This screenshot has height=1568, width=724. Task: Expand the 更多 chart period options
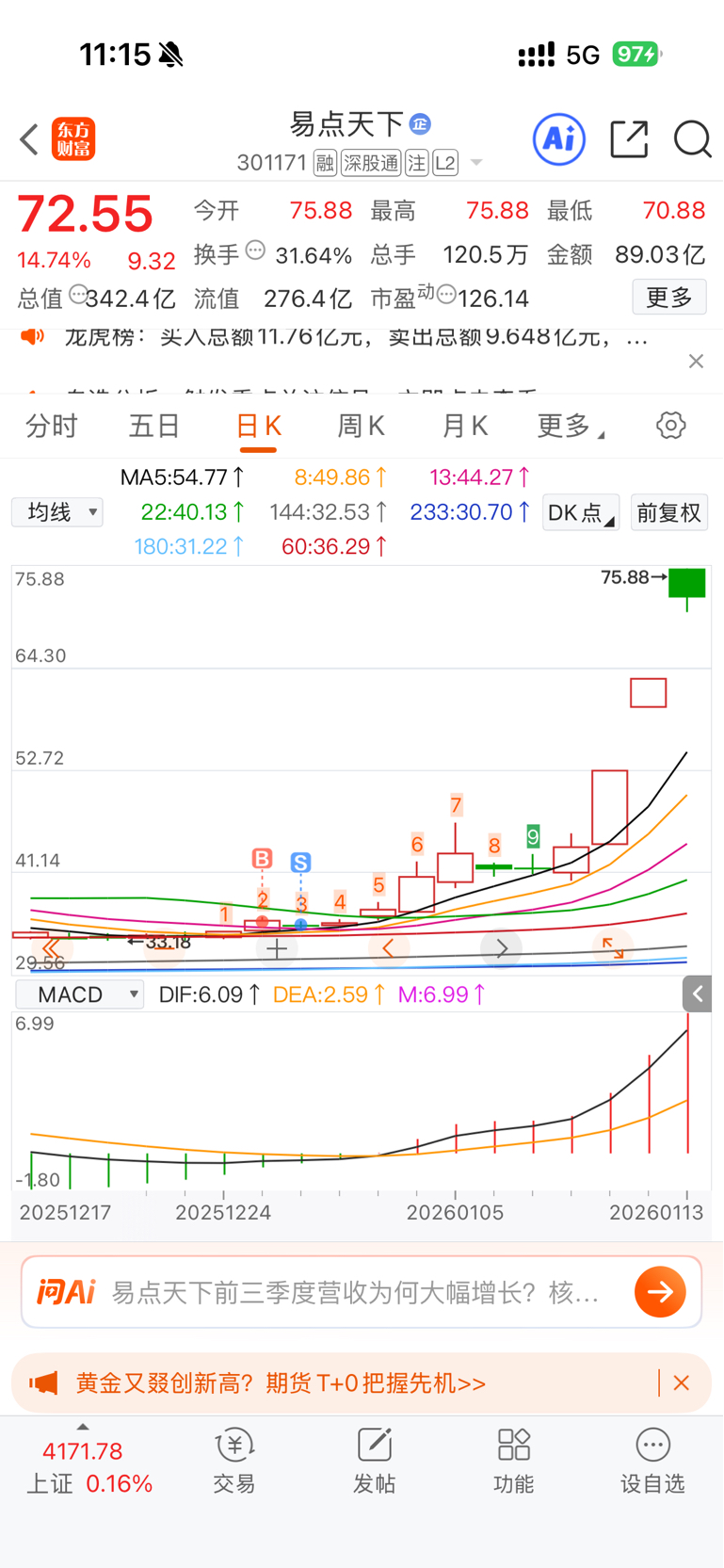click(569, 427)
